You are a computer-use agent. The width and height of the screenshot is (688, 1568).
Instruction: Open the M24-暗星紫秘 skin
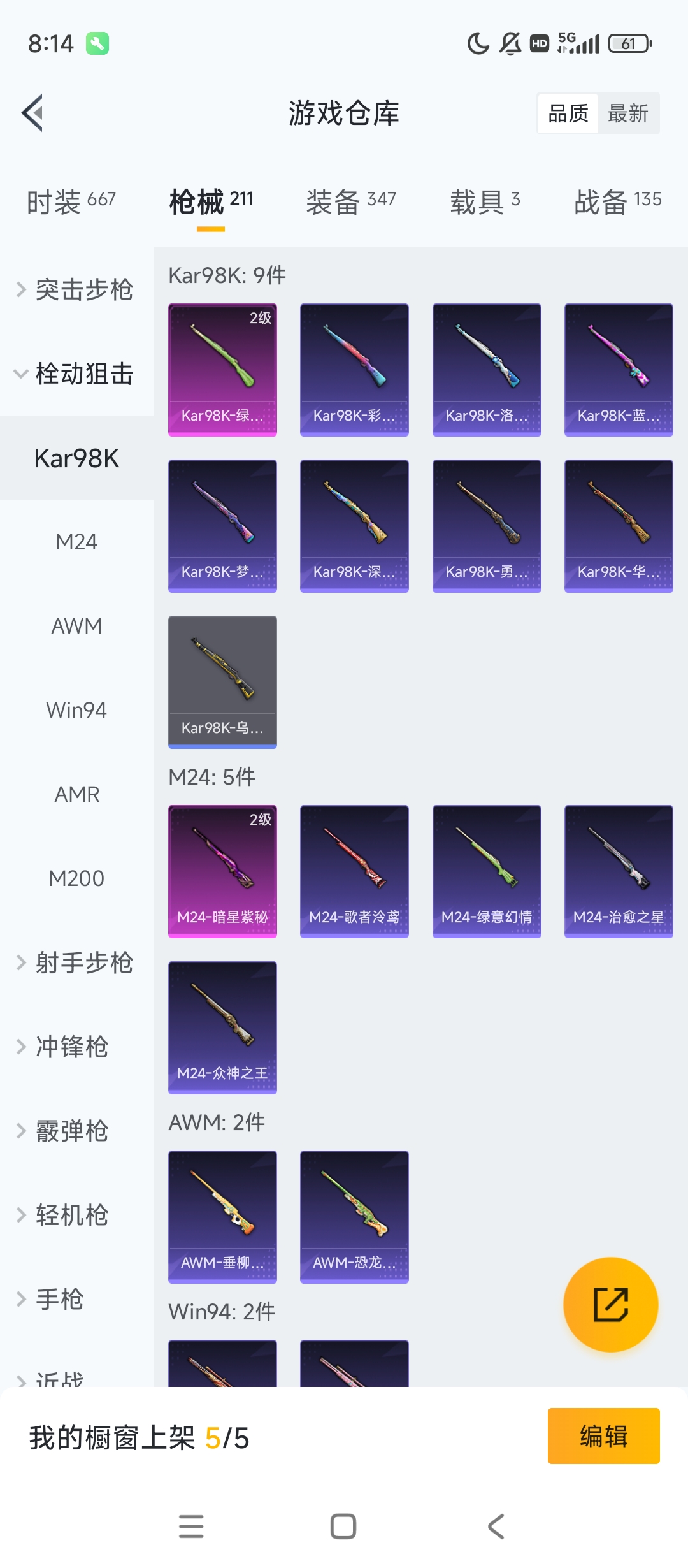[222, 871]
